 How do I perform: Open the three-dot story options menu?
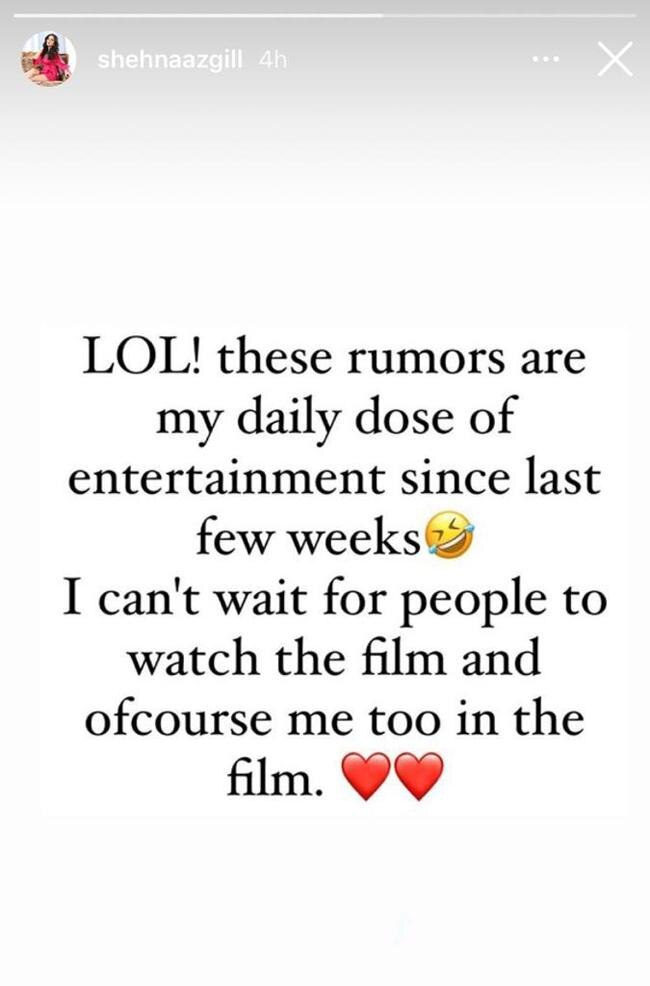(x=545, y=60)
